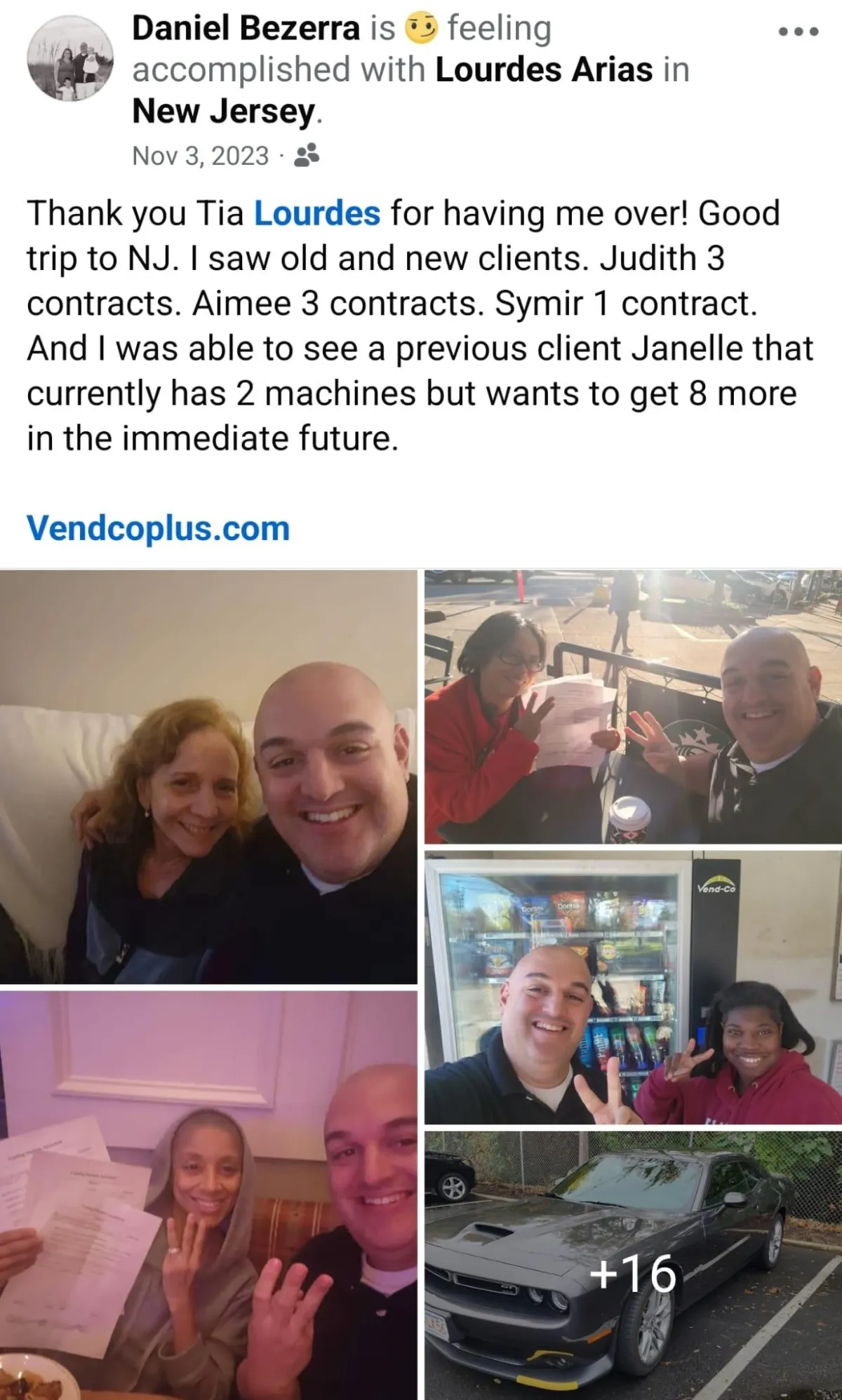Open the vending machine selfie photo
The height and width of the screenshot is (1400, 842).
pos(633,988)
